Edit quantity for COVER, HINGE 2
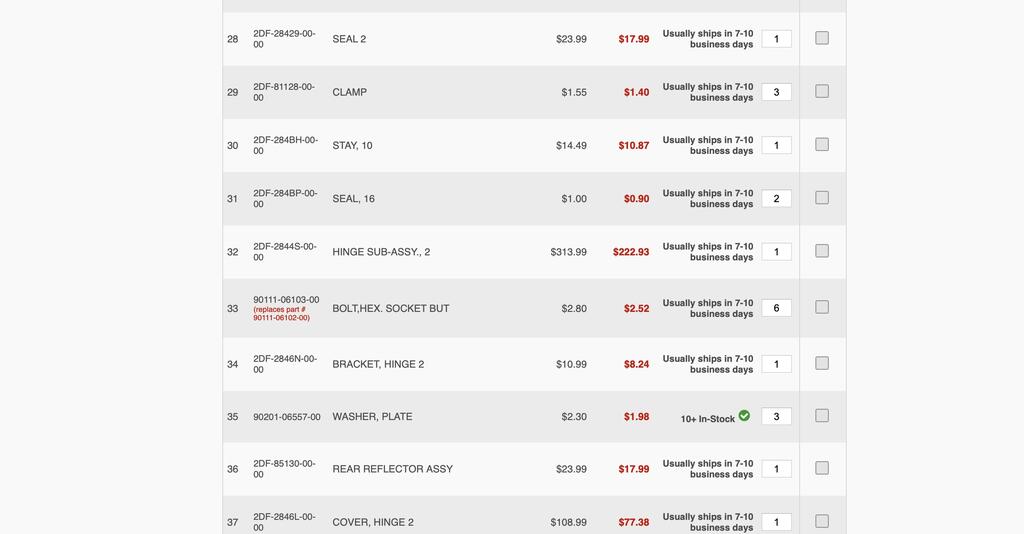Image resolution: width=1024 pixels, height=534 pixels. point(776,522)
